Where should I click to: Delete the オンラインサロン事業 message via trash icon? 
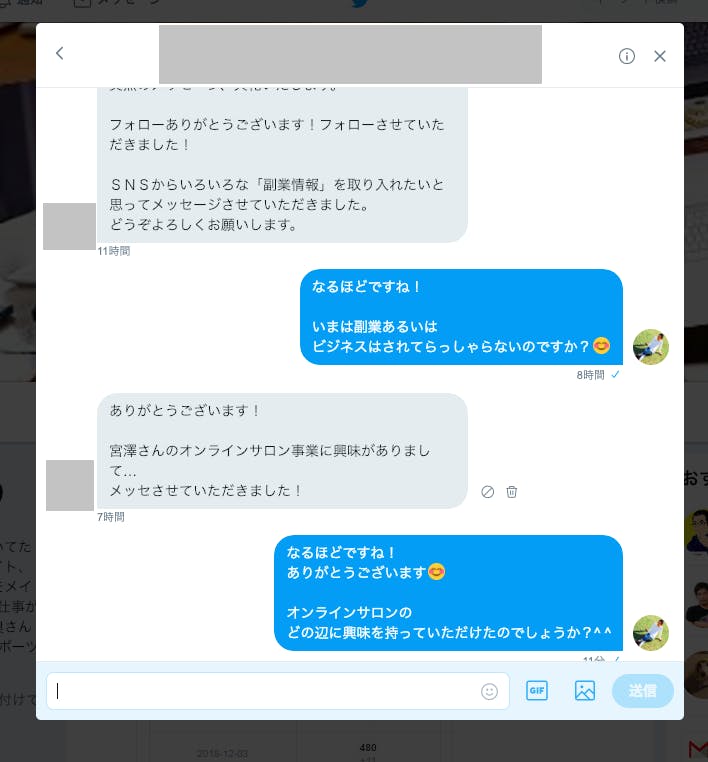click(512, 492)
